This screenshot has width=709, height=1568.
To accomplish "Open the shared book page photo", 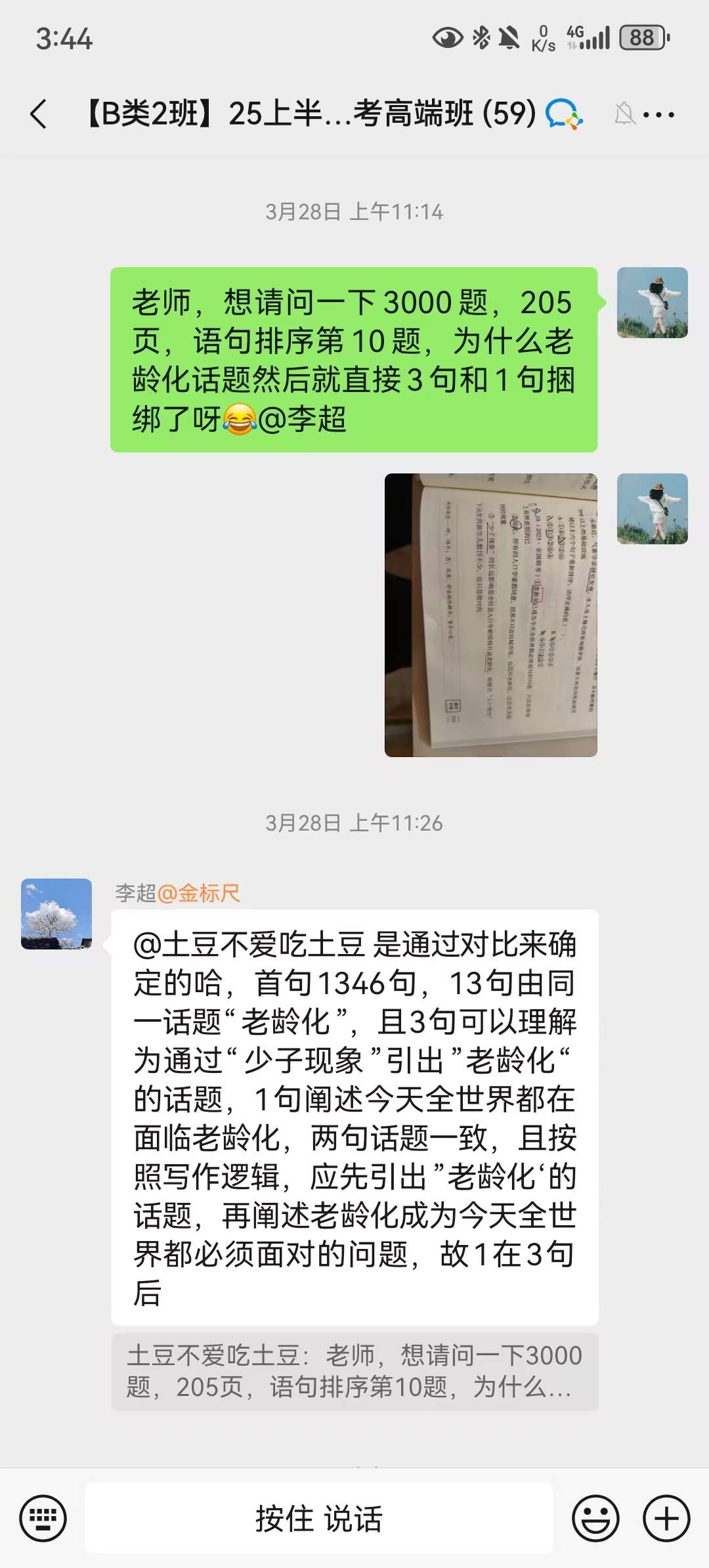I will pos(490,615).
